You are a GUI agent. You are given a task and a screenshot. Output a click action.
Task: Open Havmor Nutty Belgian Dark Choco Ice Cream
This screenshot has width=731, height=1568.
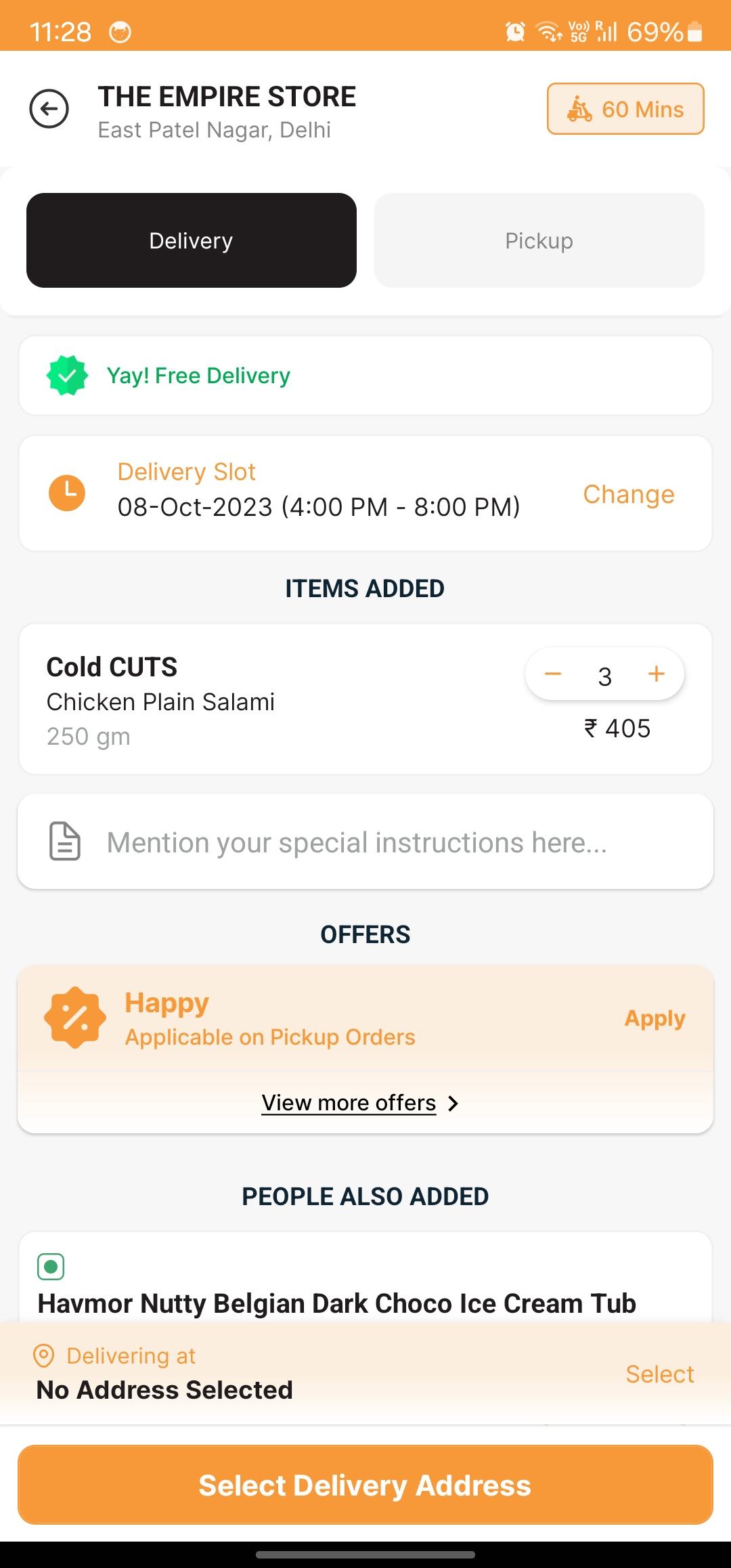coord(337,1303)
